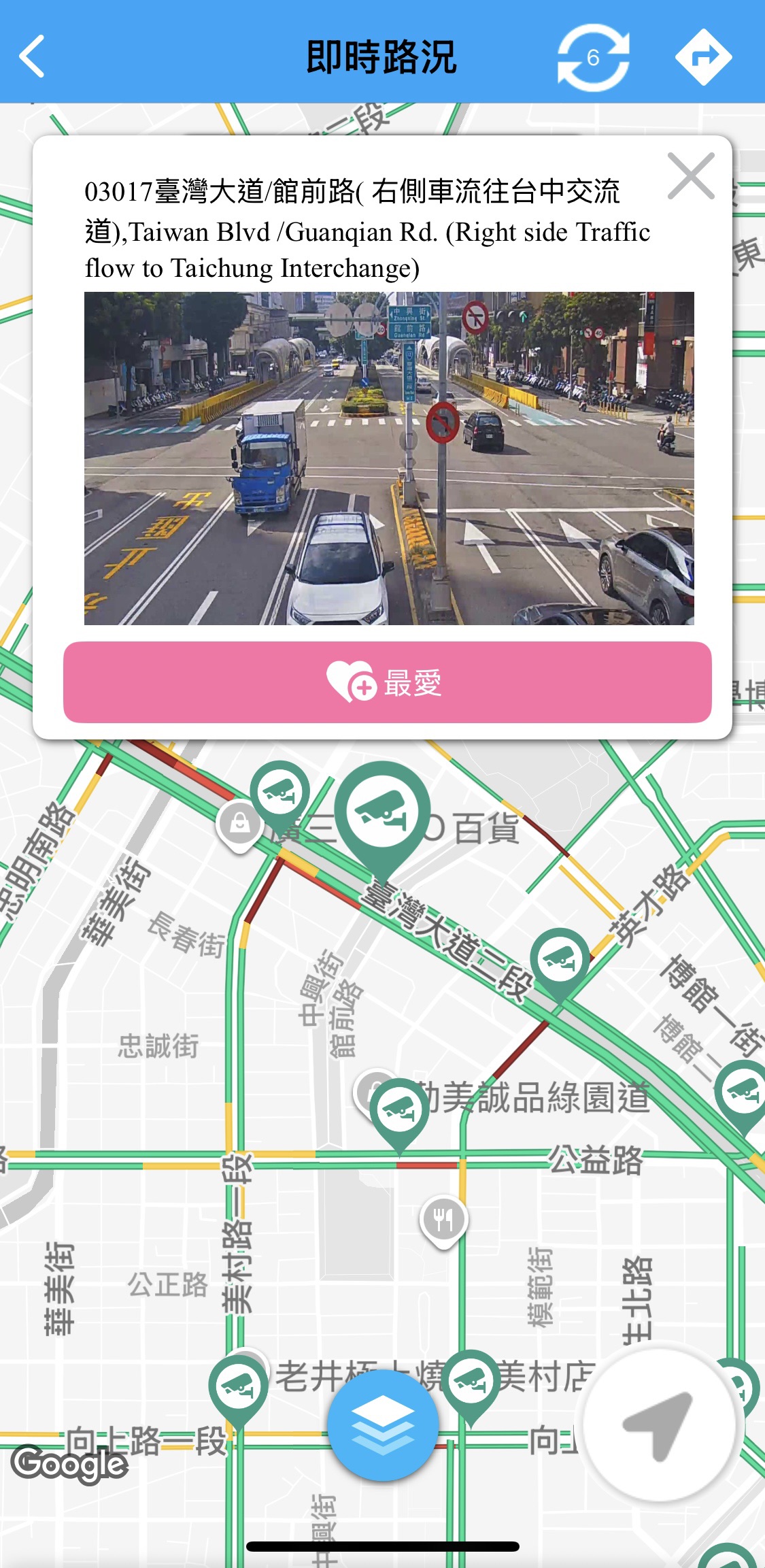Select the camera marker near 英才路
Viewport: 765px width, 1568px height.
pyautogui.click(x=560, y=960)
